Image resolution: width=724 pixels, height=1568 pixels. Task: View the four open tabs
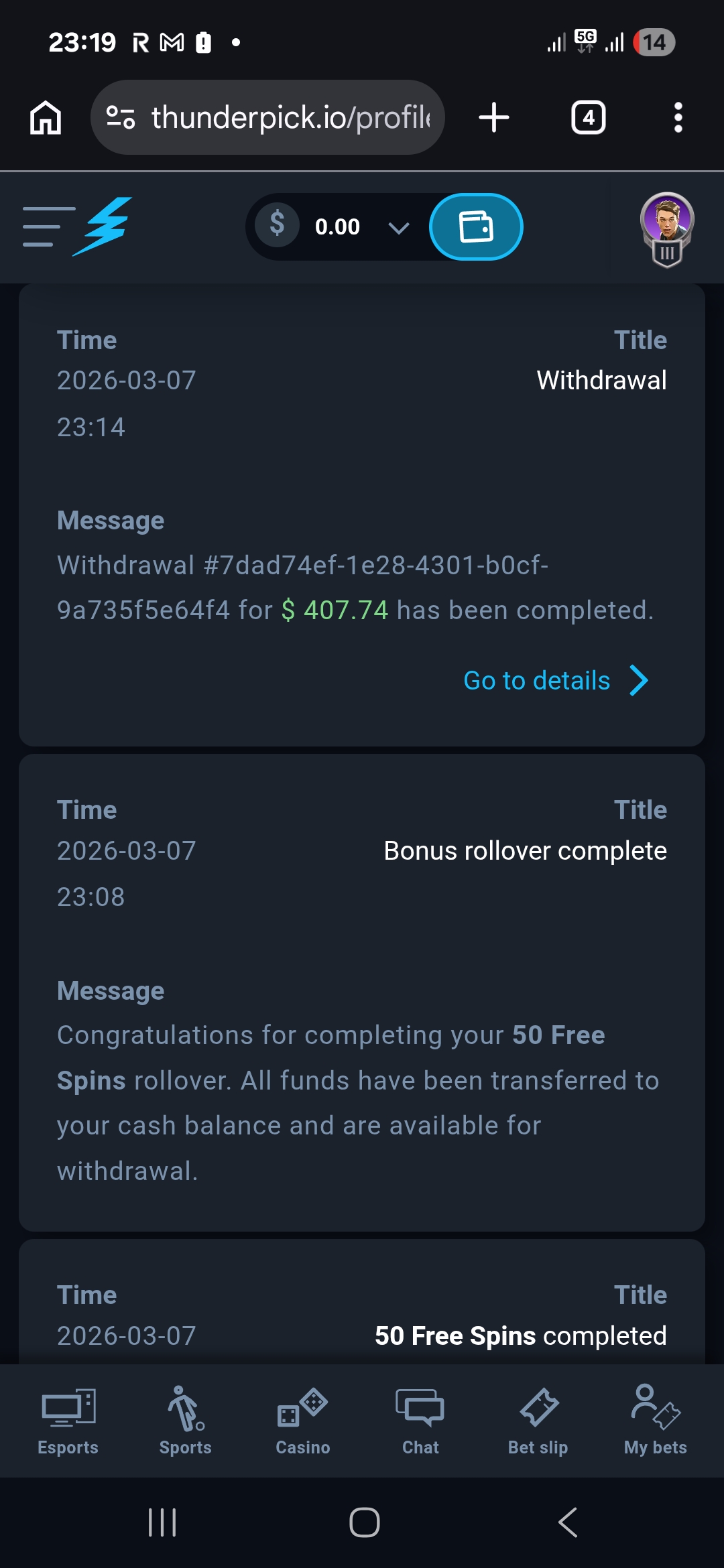click(x=588, y=118)
